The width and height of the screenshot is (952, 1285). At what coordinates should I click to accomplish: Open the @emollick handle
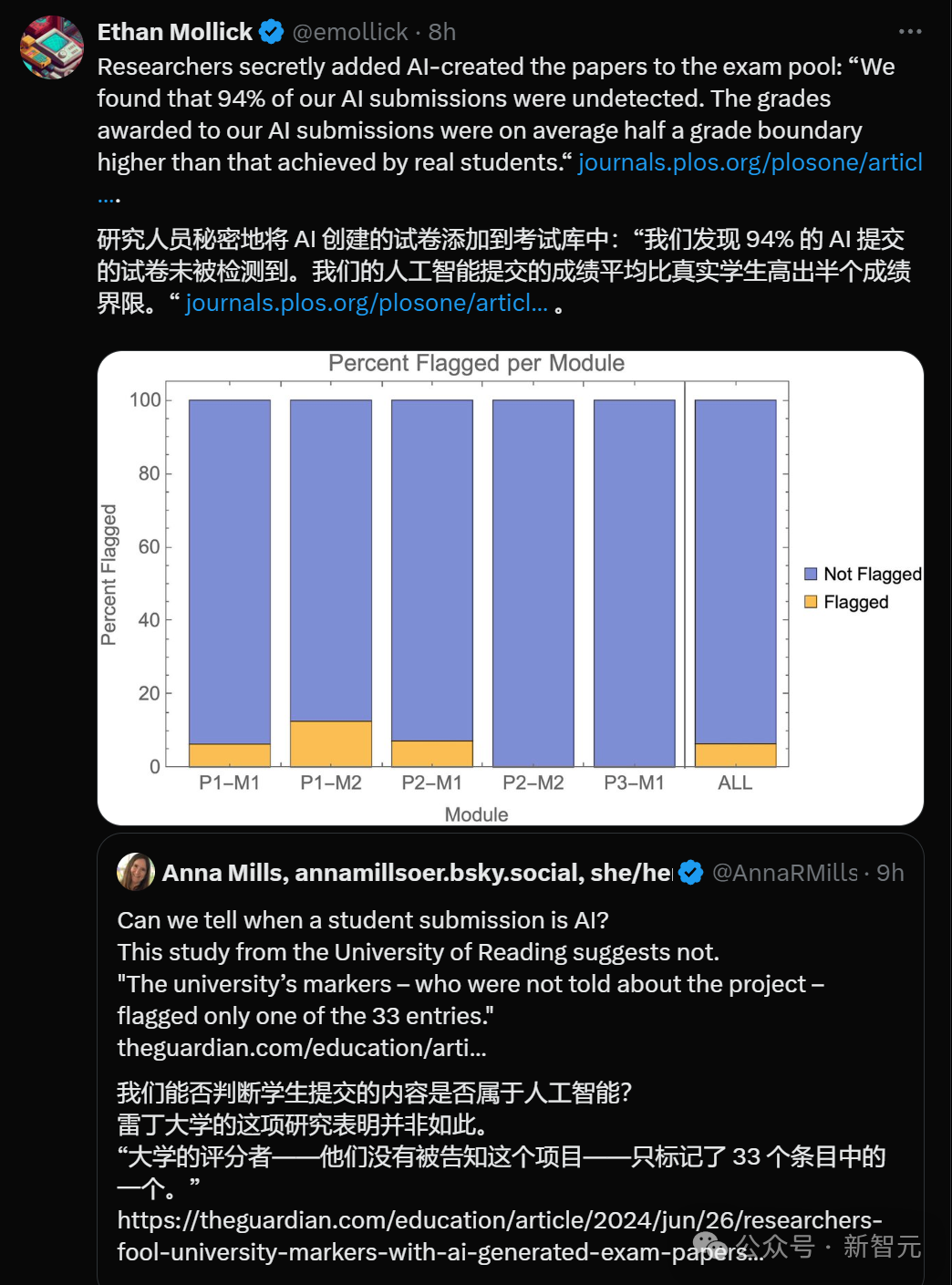coord(350,32)
